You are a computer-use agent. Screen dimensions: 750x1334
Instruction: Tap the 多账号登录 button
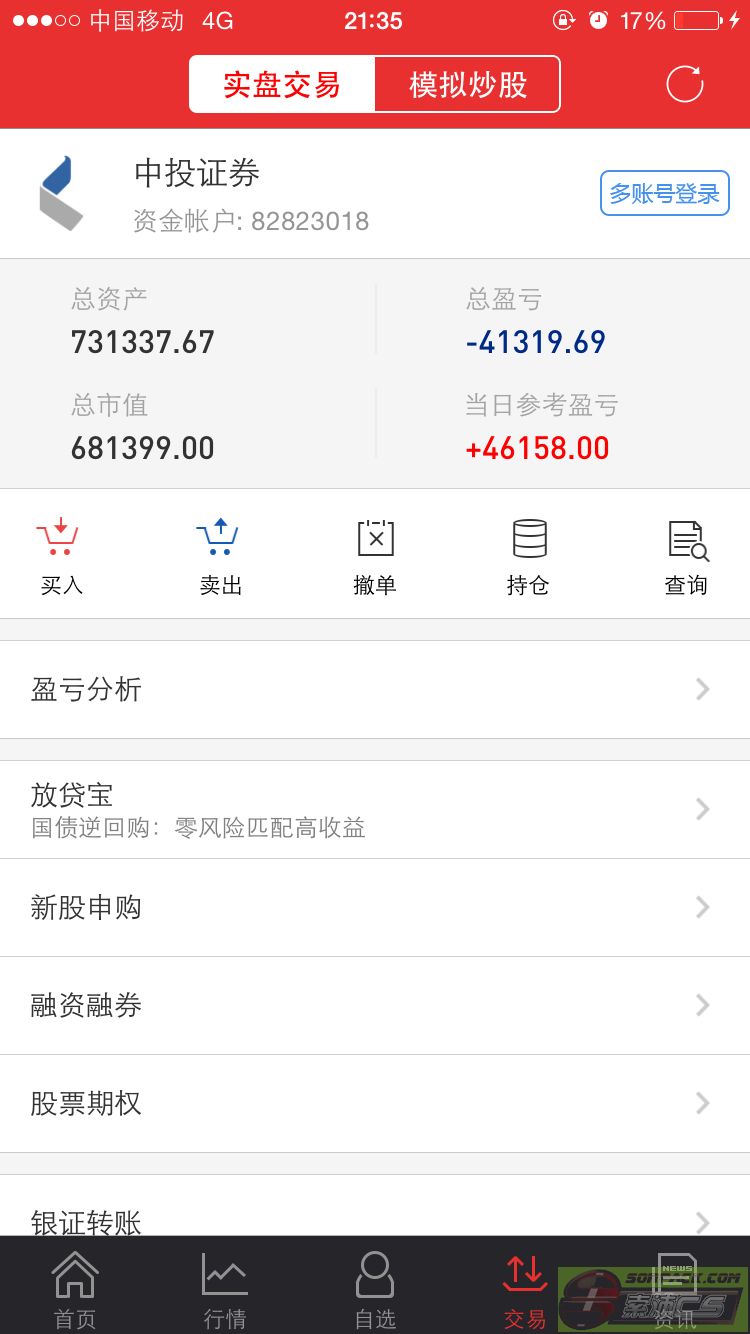664,193
